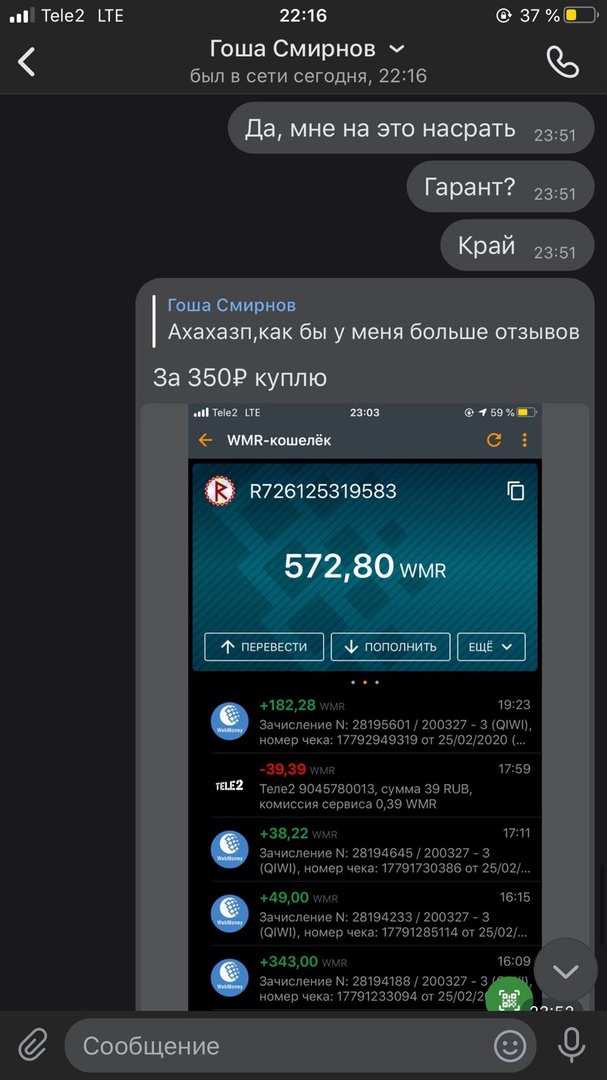Open Гоша Смирнов chat info header
This screenshot has width=607, height=1080.
tap(307, 61)
